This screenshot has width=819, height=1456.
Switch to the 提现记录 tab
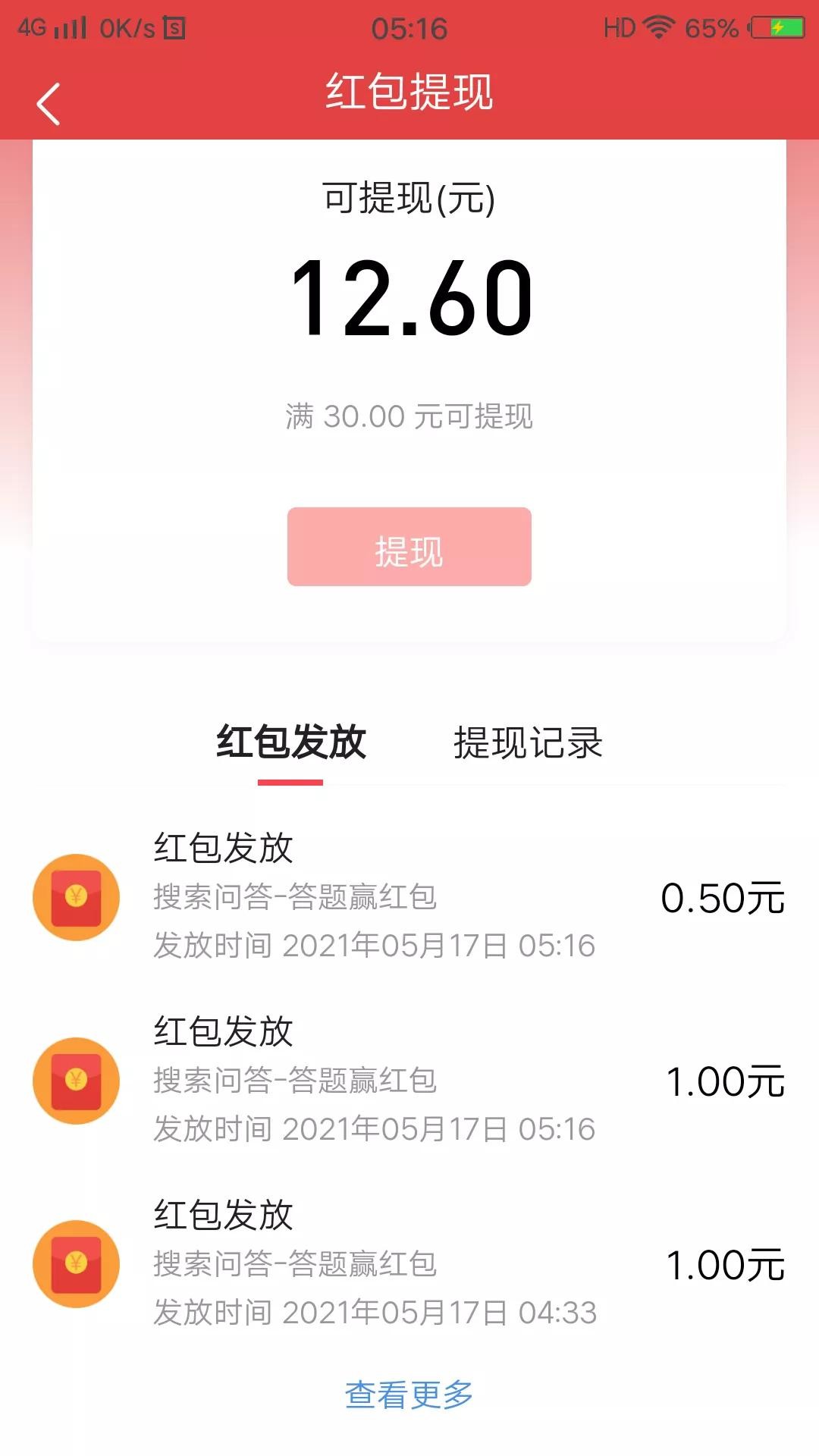tap(528, 742)
